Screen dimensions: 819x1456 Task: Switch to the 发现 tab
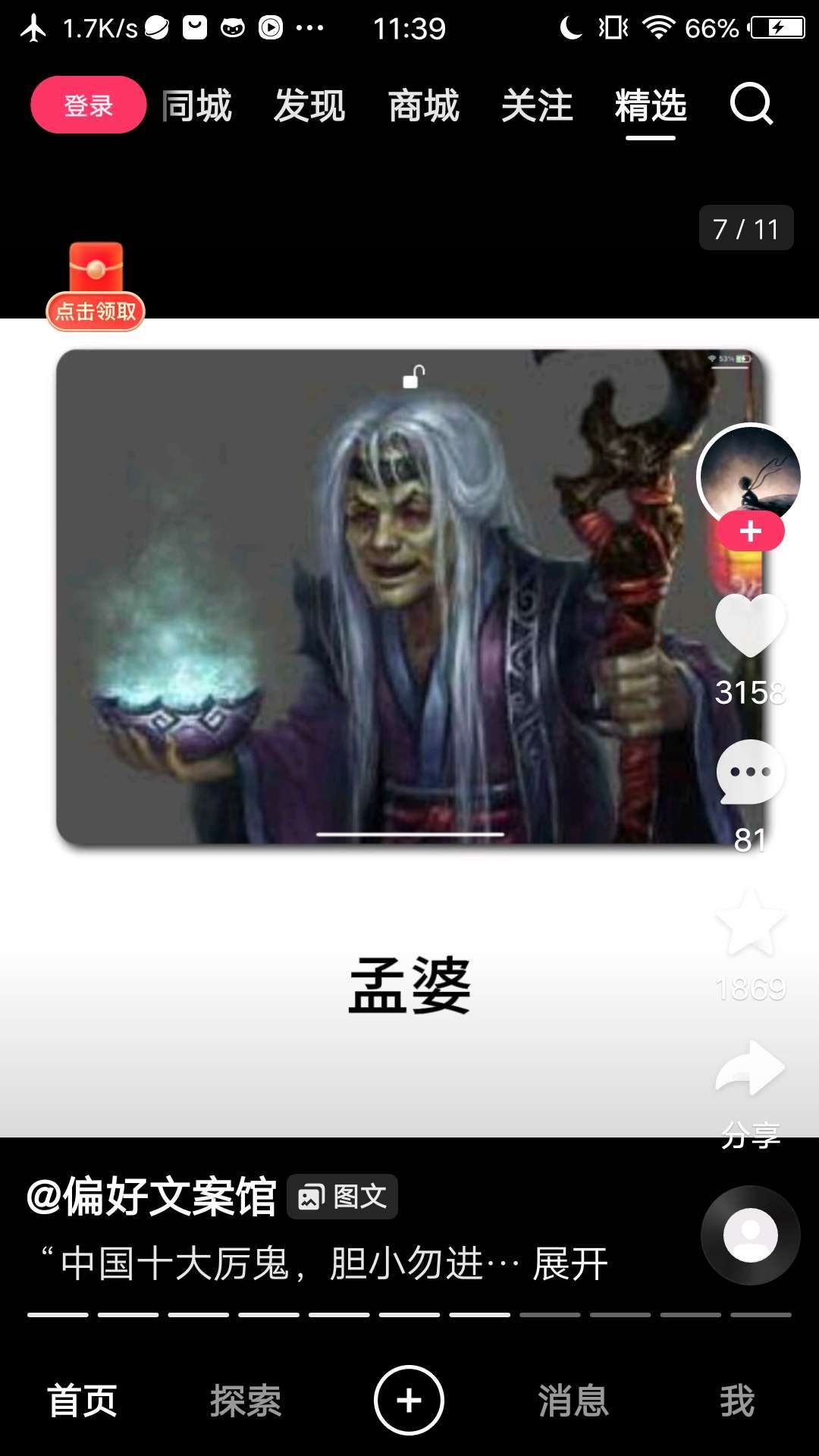point(309,105)
